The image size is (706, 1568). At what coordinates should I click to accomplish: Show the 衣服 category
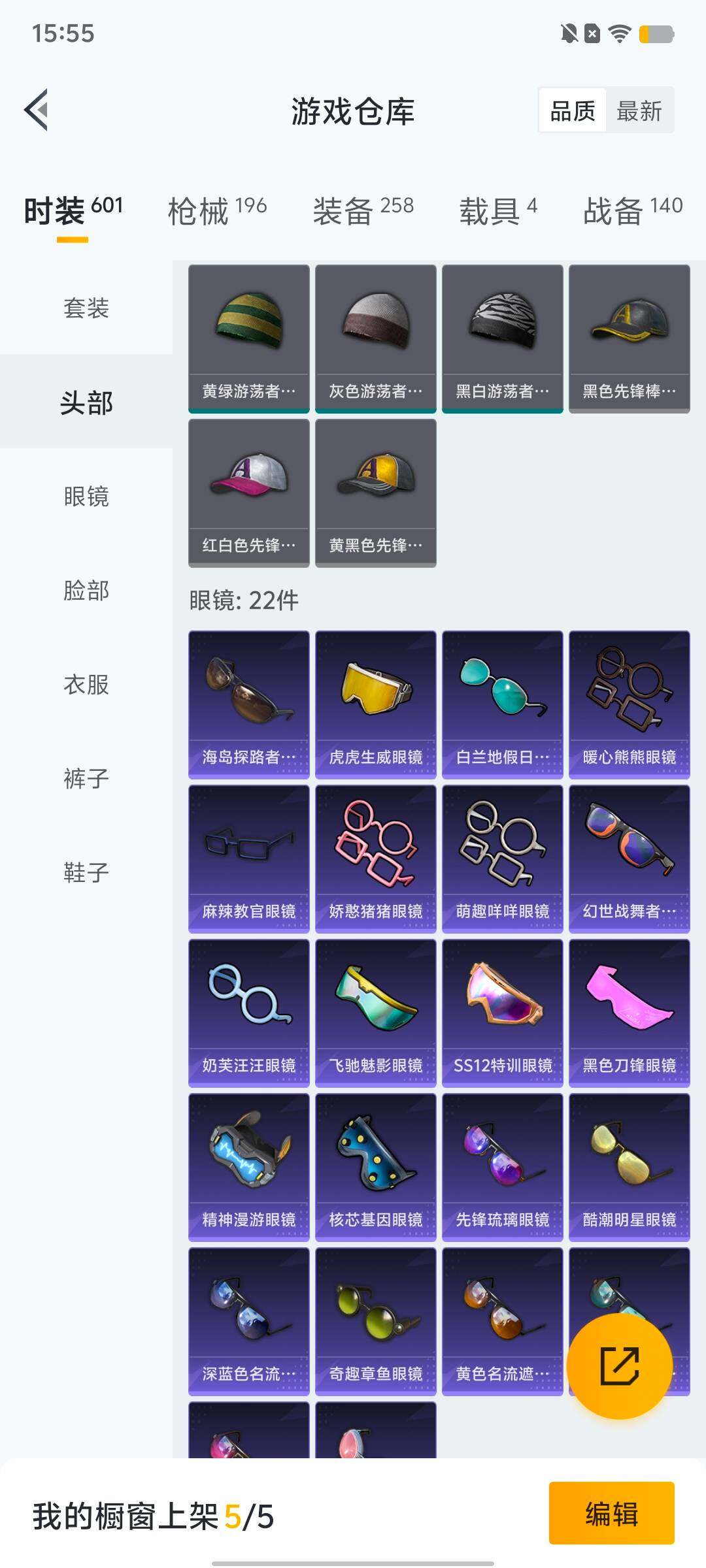pyautogui.click(x=86, y=685)
